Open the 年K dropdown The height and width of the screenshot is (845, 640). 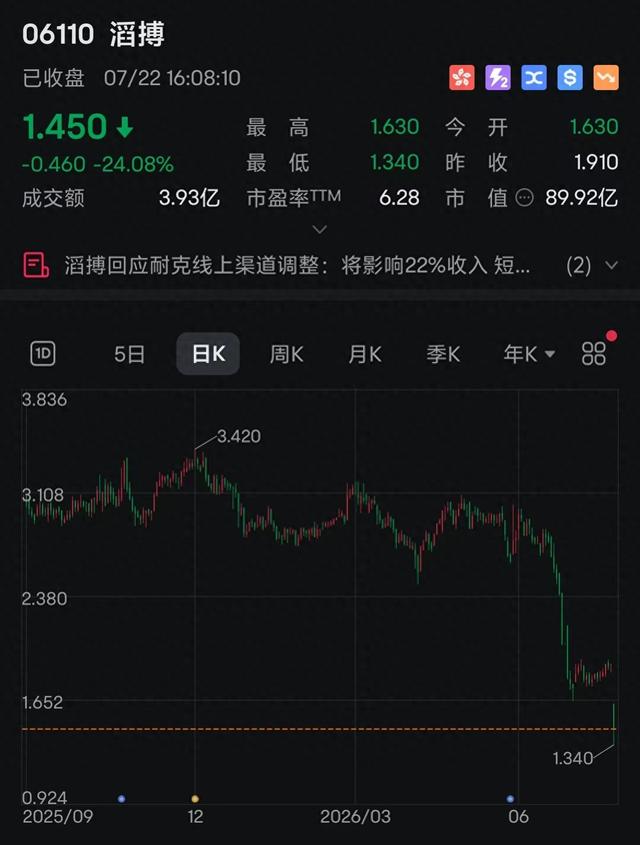click(x=529, y=354)
